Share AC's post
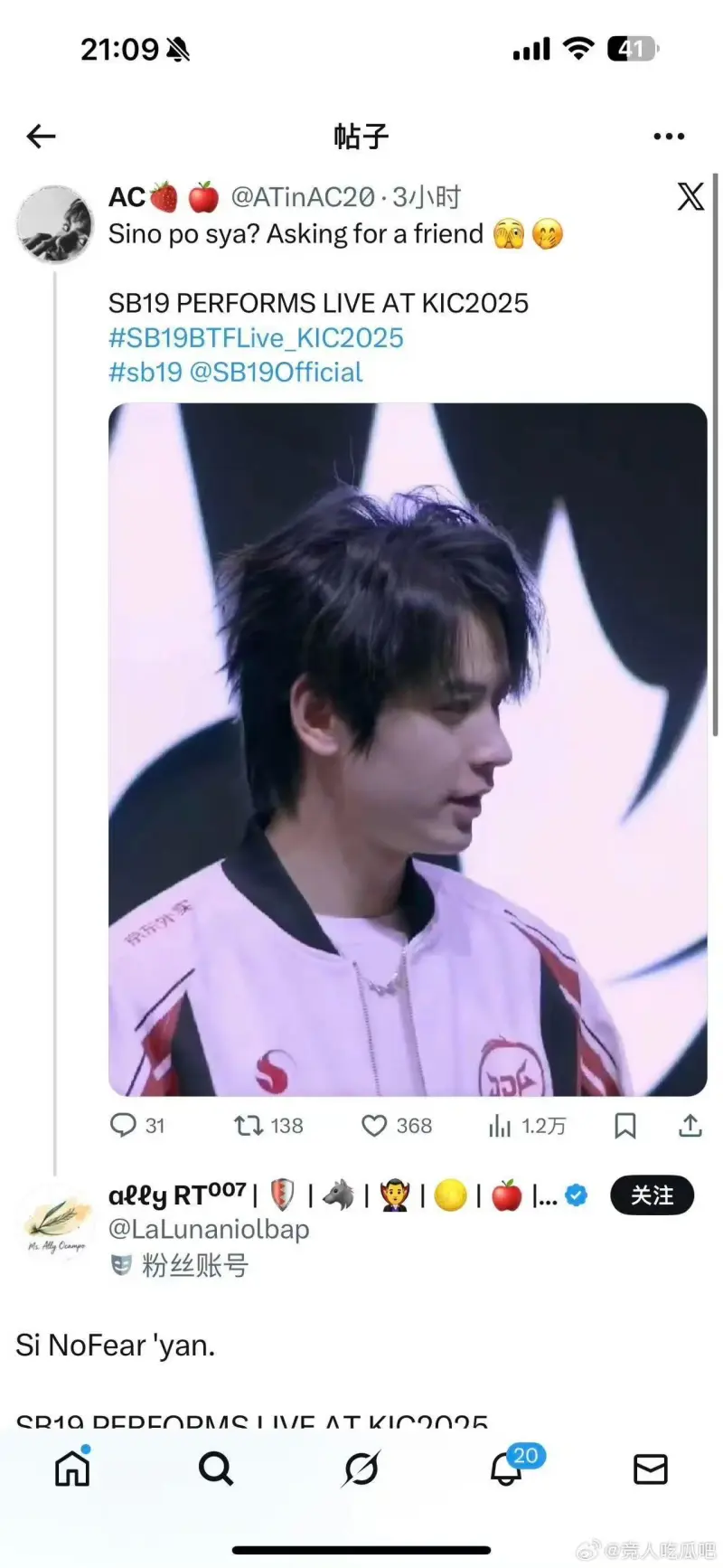The width and height of the screenshot is (723, 1568). (690, 1125)
